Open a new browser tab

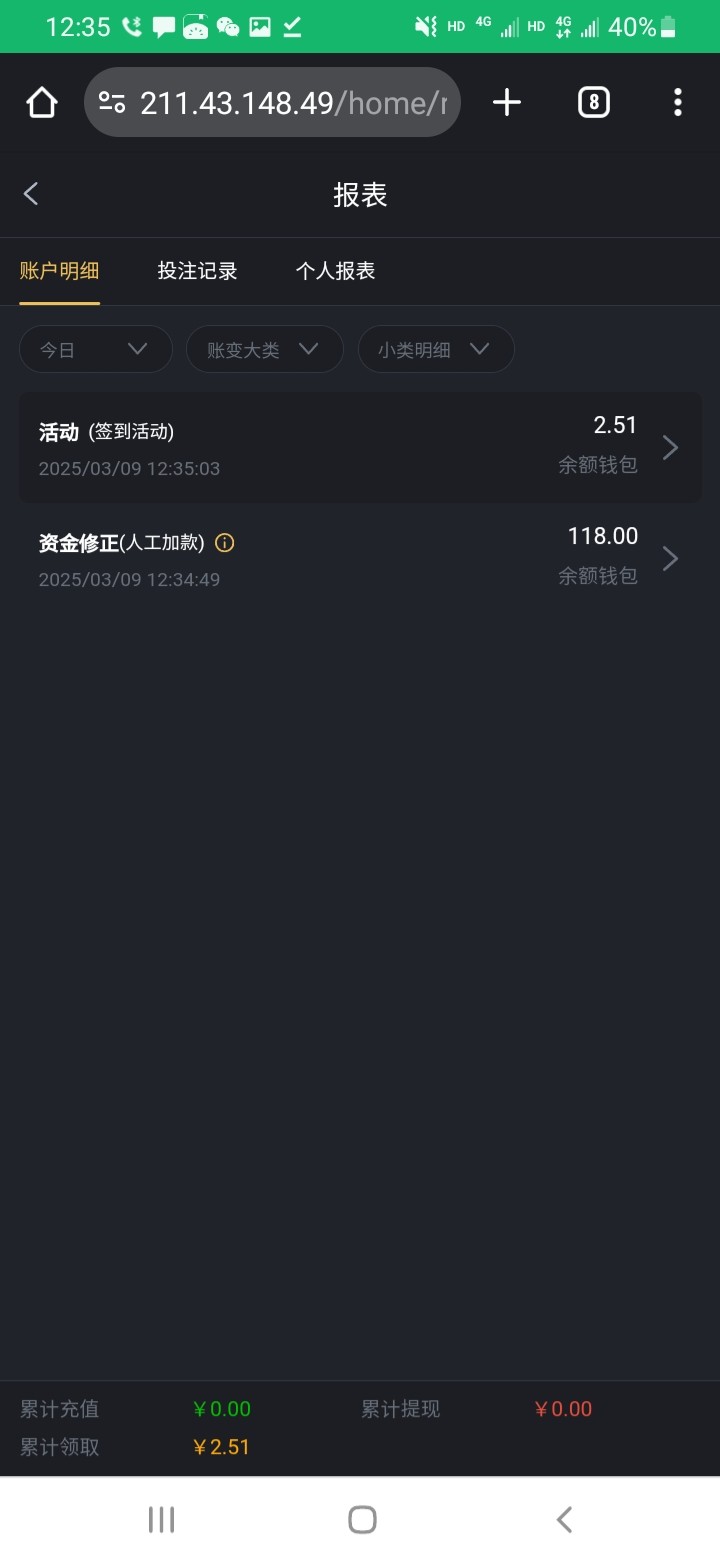(x=507, y=102)
